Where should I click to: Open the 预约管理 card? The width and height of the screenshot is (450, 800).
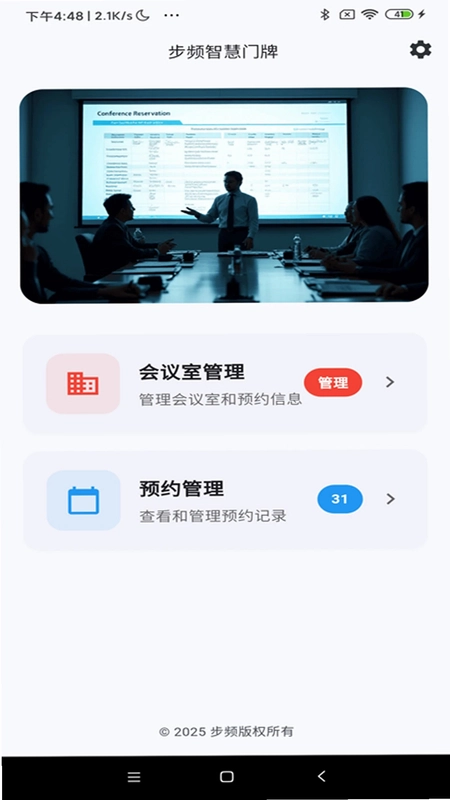224,500
